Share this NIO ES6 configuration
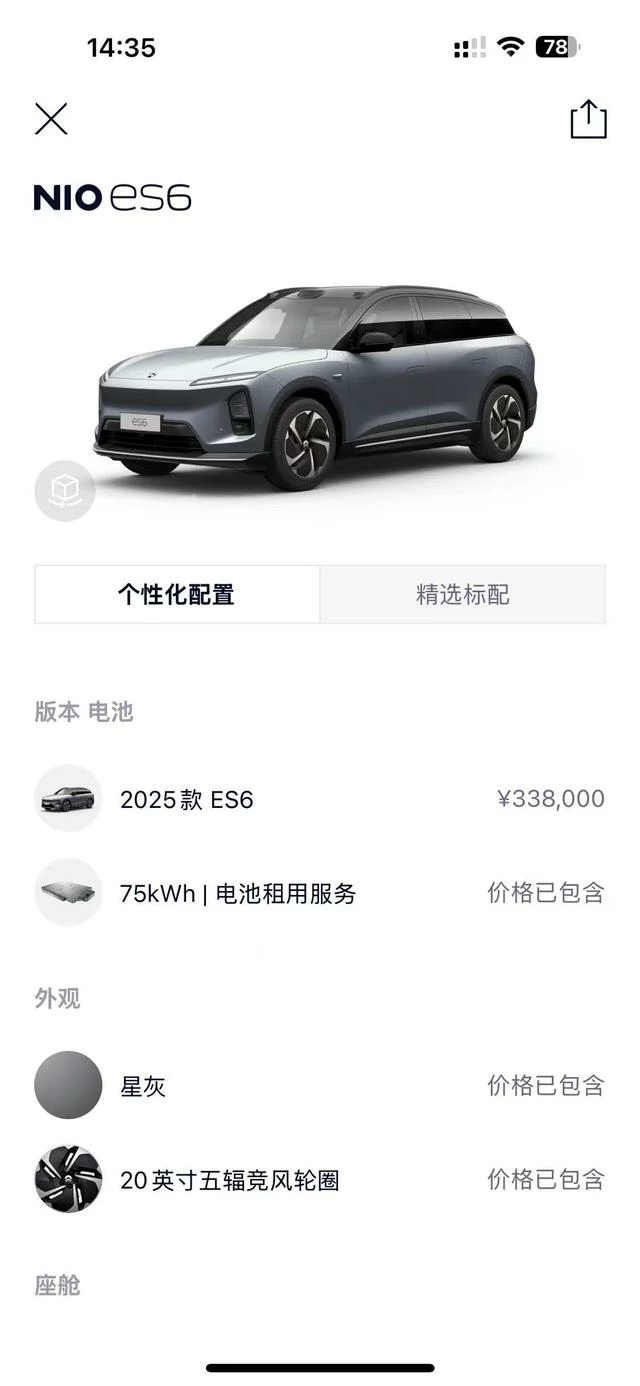The height and width of the screenshot is (1386, 640). (x=588, y=119)
